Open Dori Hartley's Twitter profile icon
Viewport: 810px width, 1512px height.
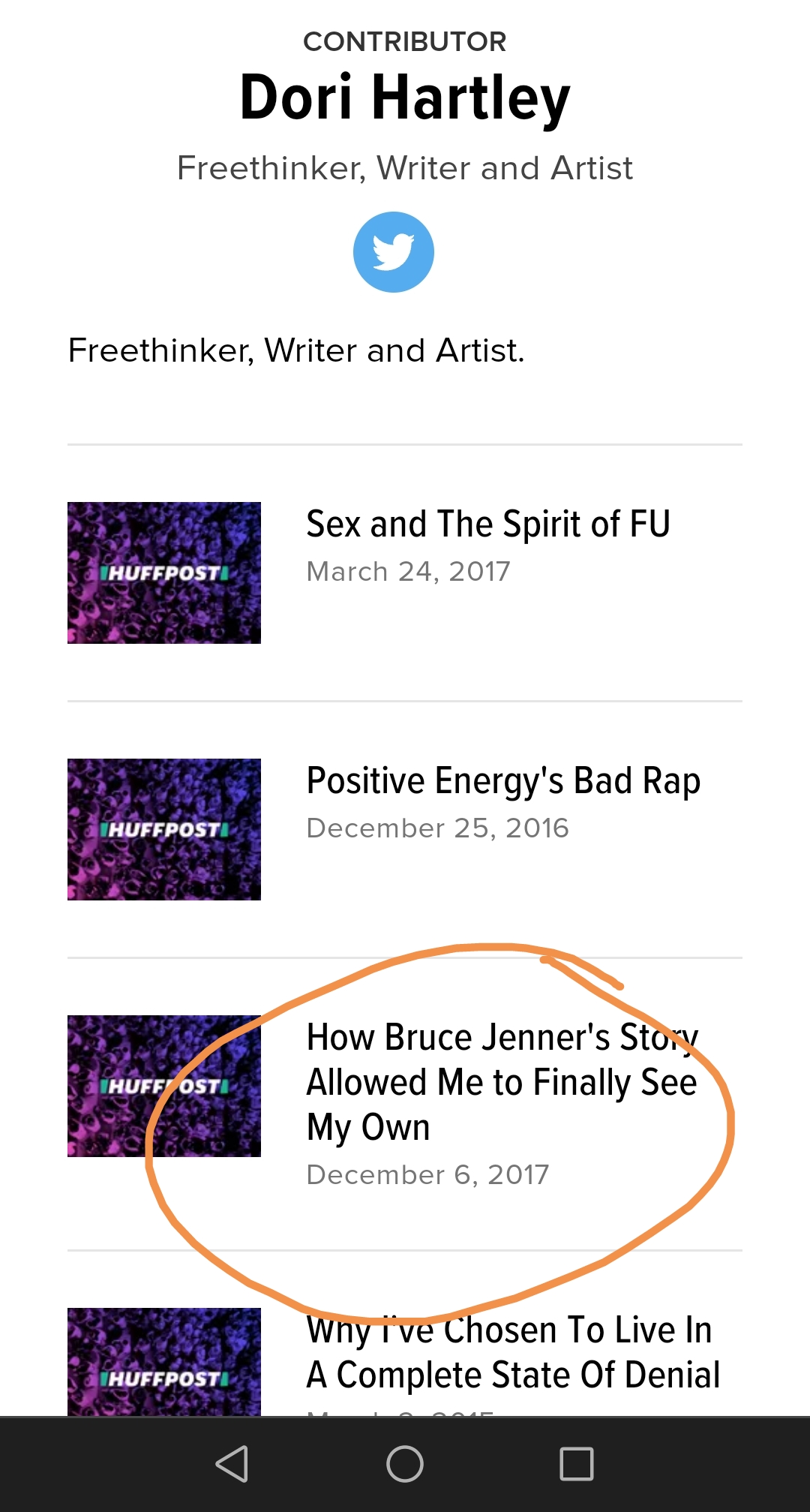coord(394,252)
